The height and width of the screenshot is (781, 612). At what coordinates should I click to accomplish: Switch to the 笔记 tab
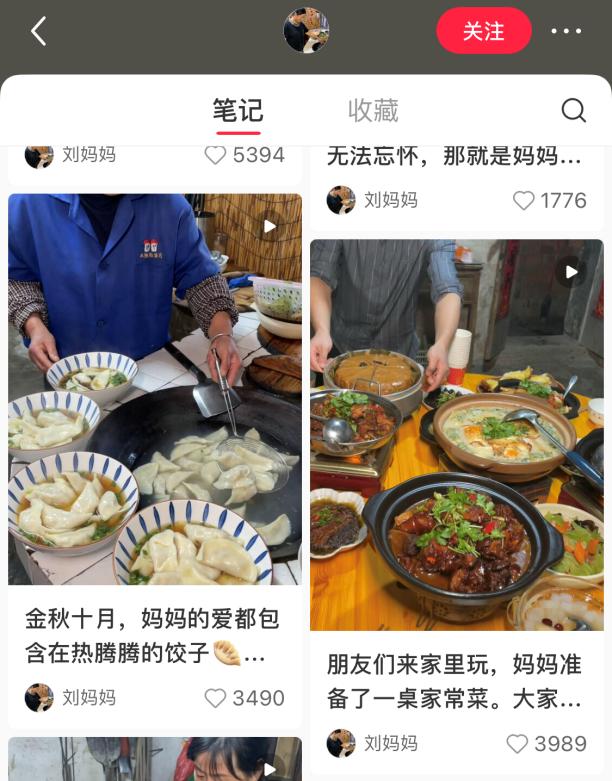coord(238,110)
